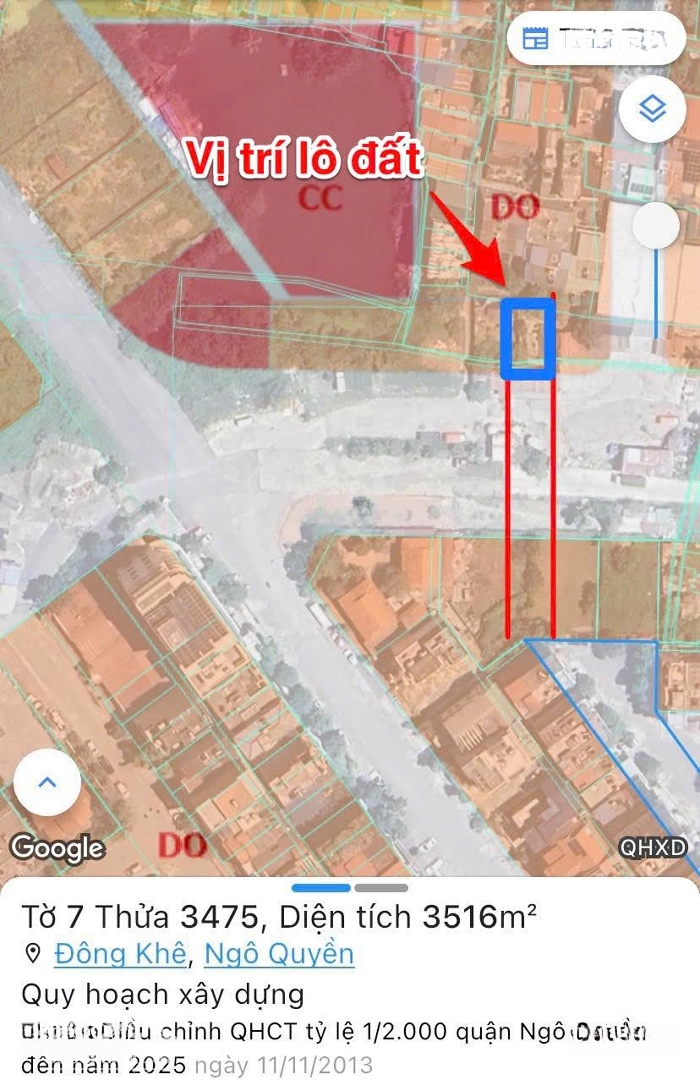Tap the page indicator above the parcel info

350,888
